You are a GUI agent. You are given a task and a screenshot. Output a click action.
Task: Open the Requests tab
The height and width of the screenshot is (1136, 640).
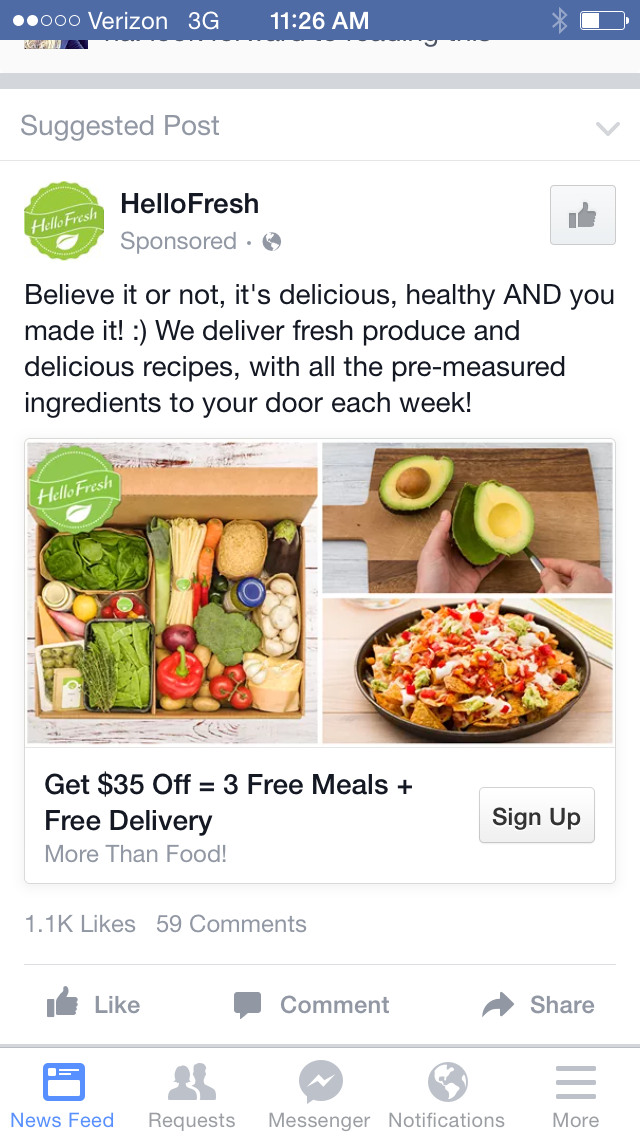click(x=192, y=1095)
